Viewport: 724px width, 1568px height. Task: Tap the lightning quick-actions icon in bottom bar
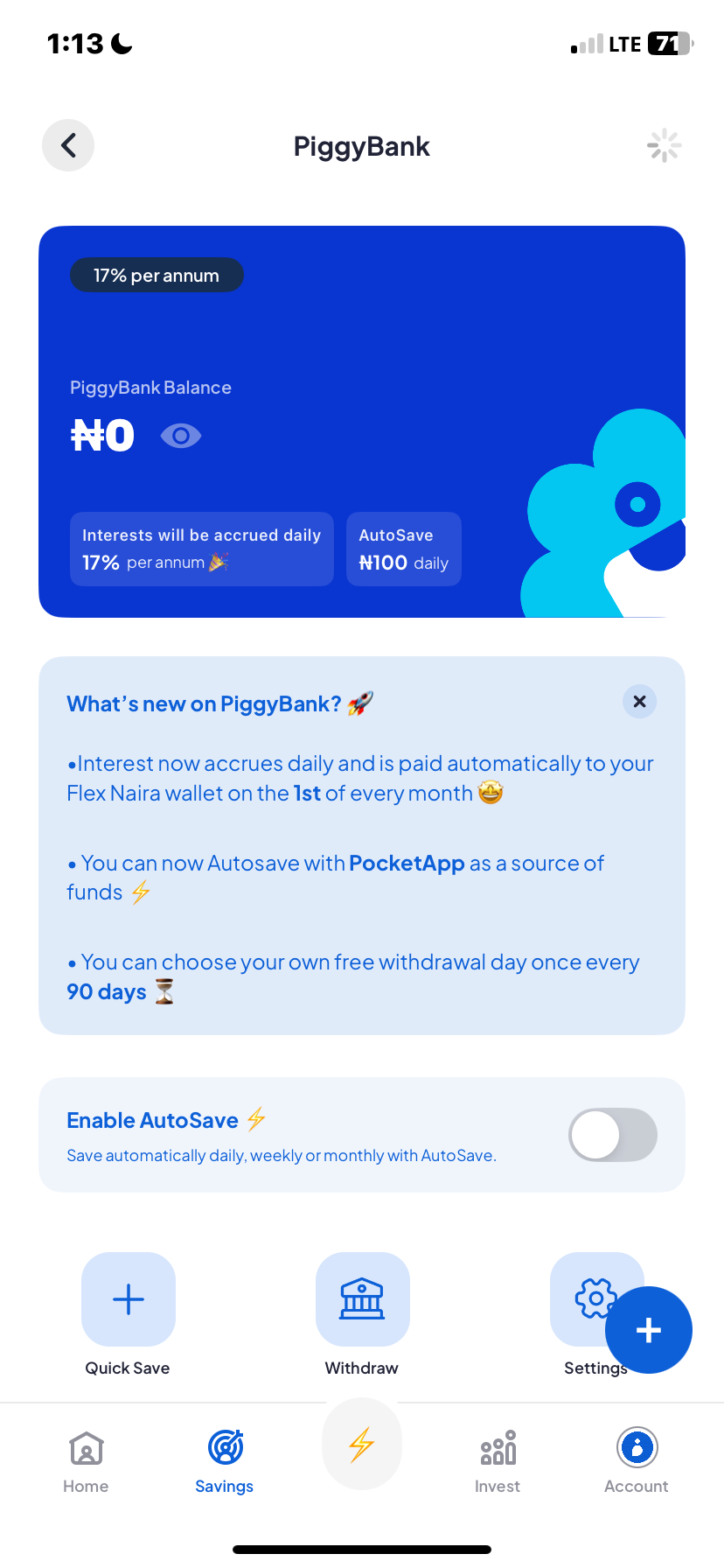pos(362,1445)
